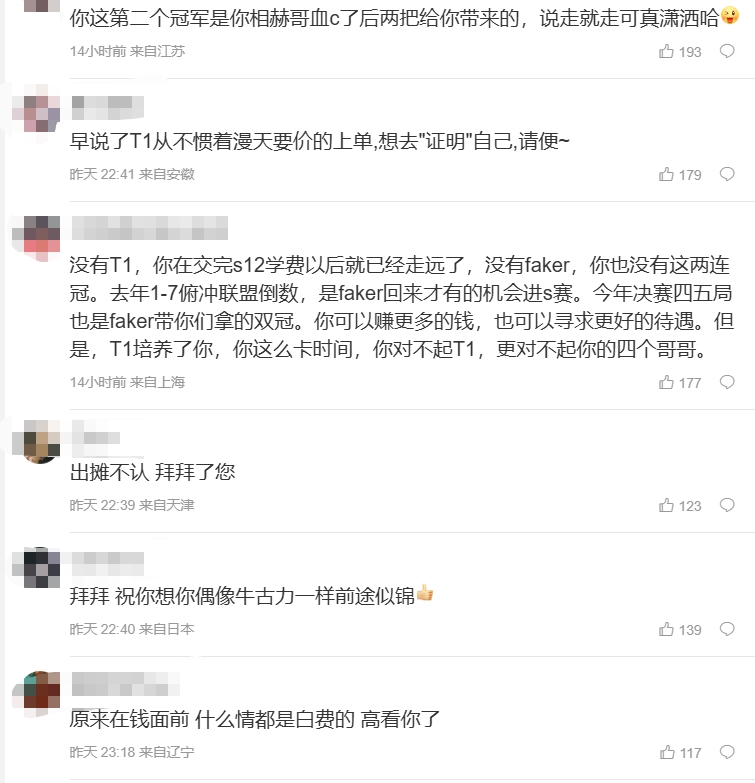The image size is (755, 783).
Task: Like the comment with 193 likes
Action: (667, 51)
